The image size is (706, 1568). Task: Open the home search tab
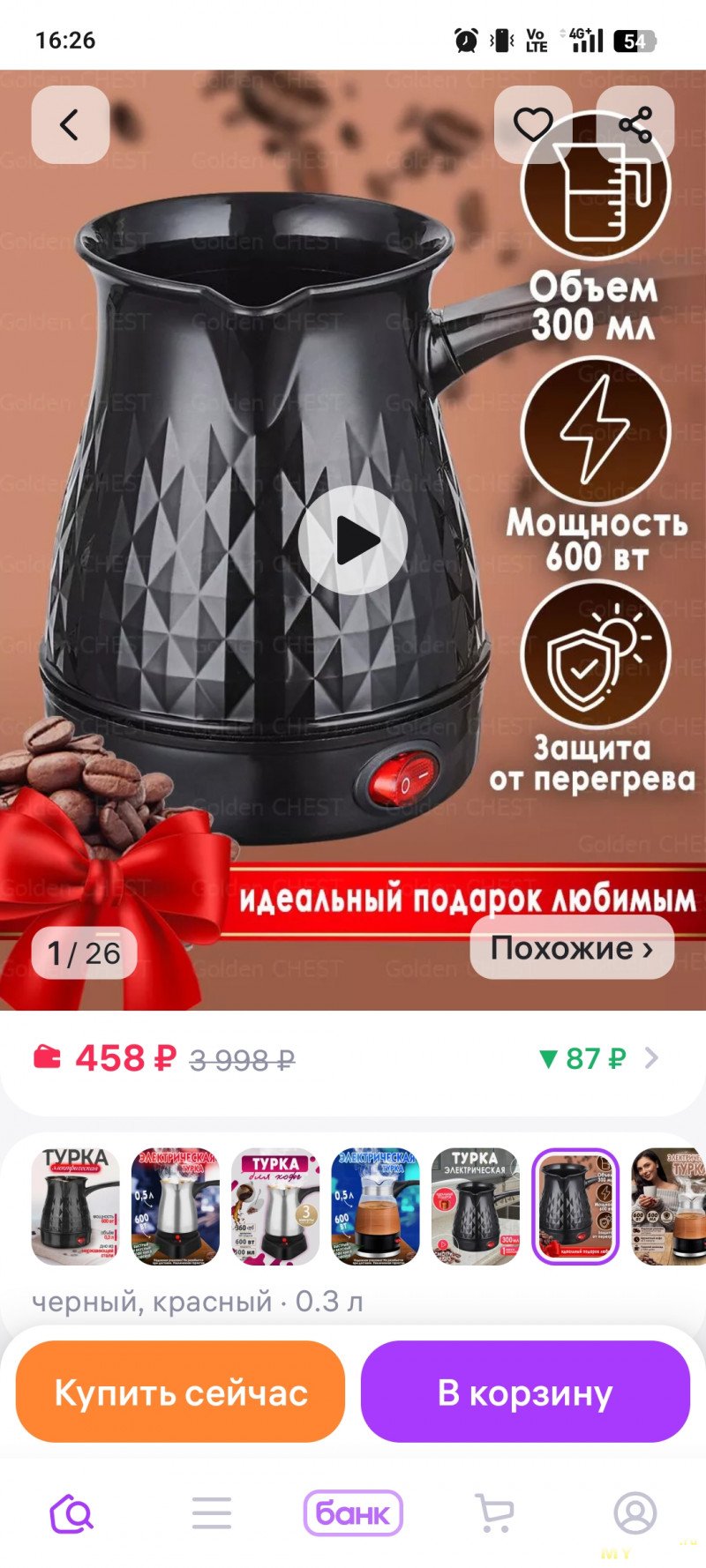coord(71,1513)
